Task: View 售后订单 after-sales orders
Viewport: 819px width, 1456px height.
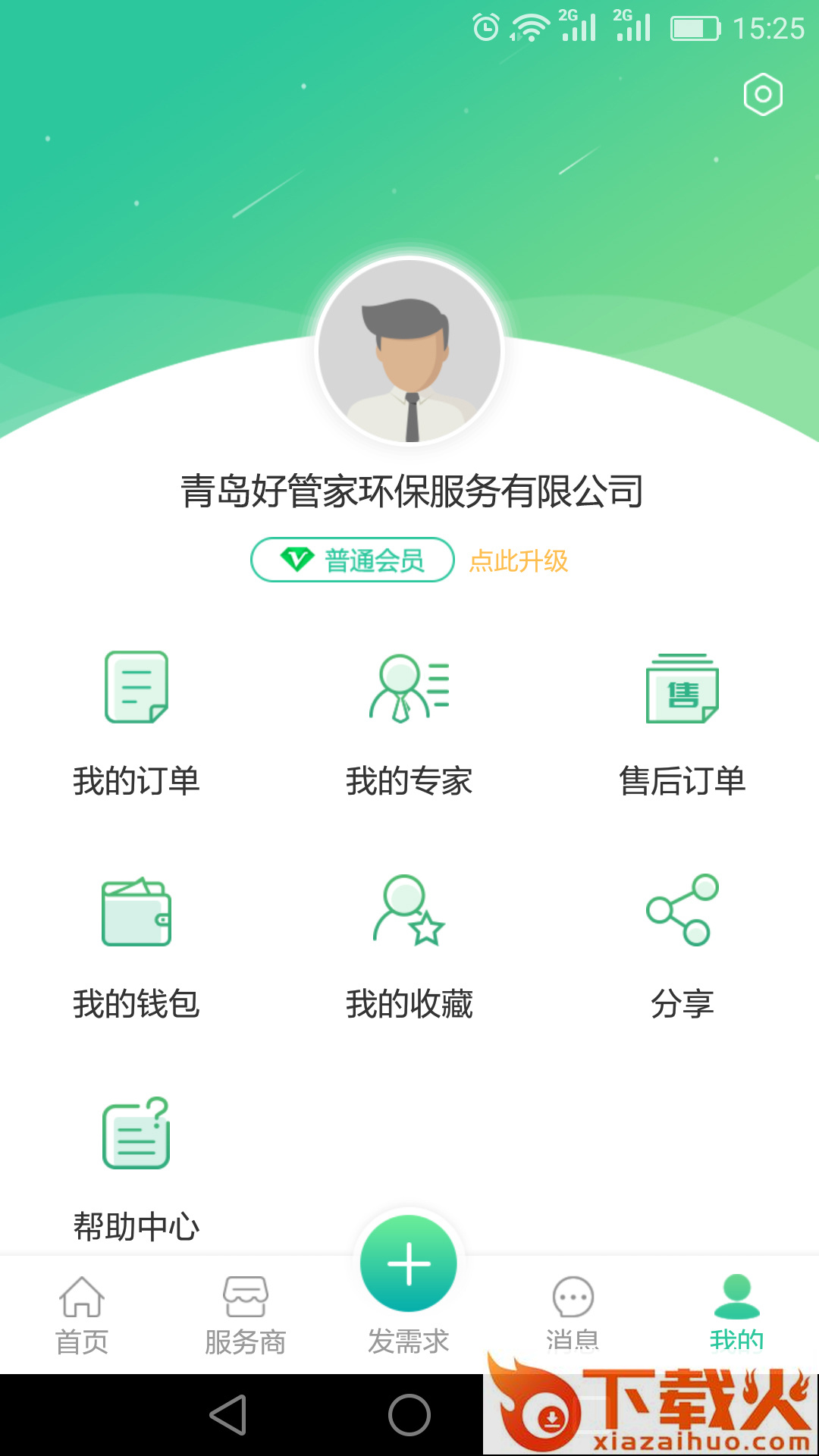Action: pyautogui.click(x=682, y=722)
